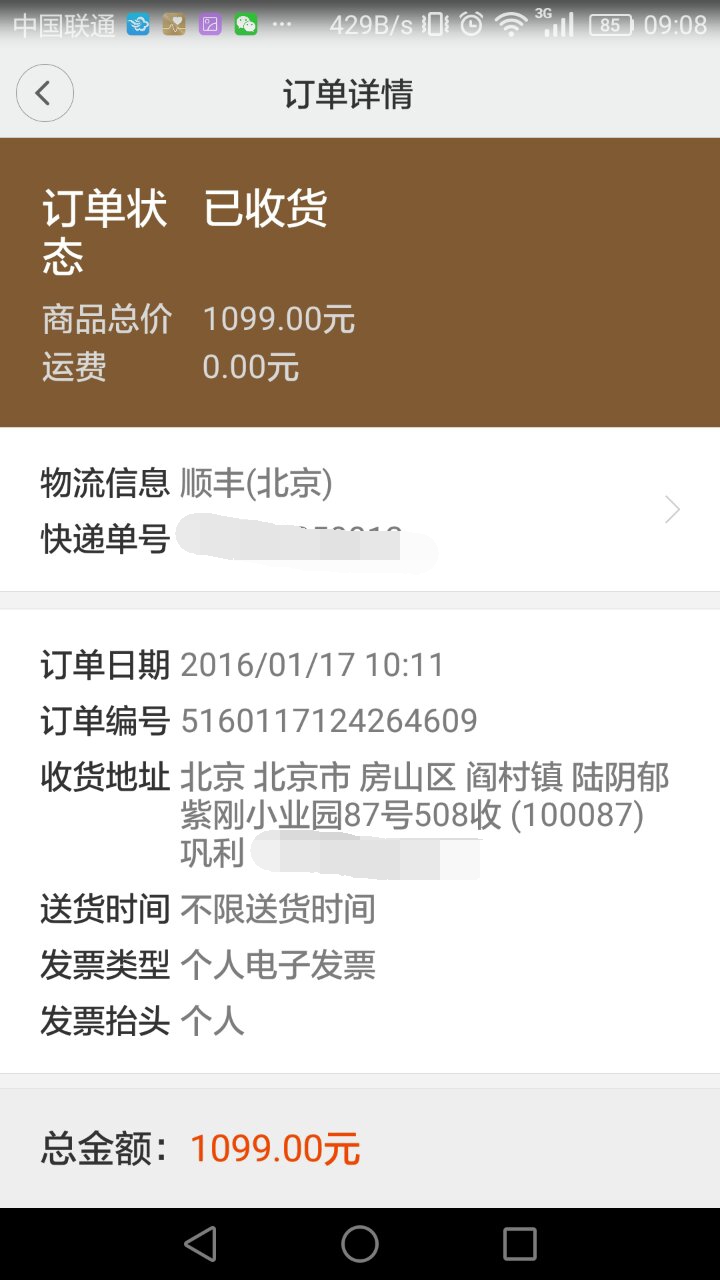Open 顺丰(北京) shipping details

click(255, 482)
